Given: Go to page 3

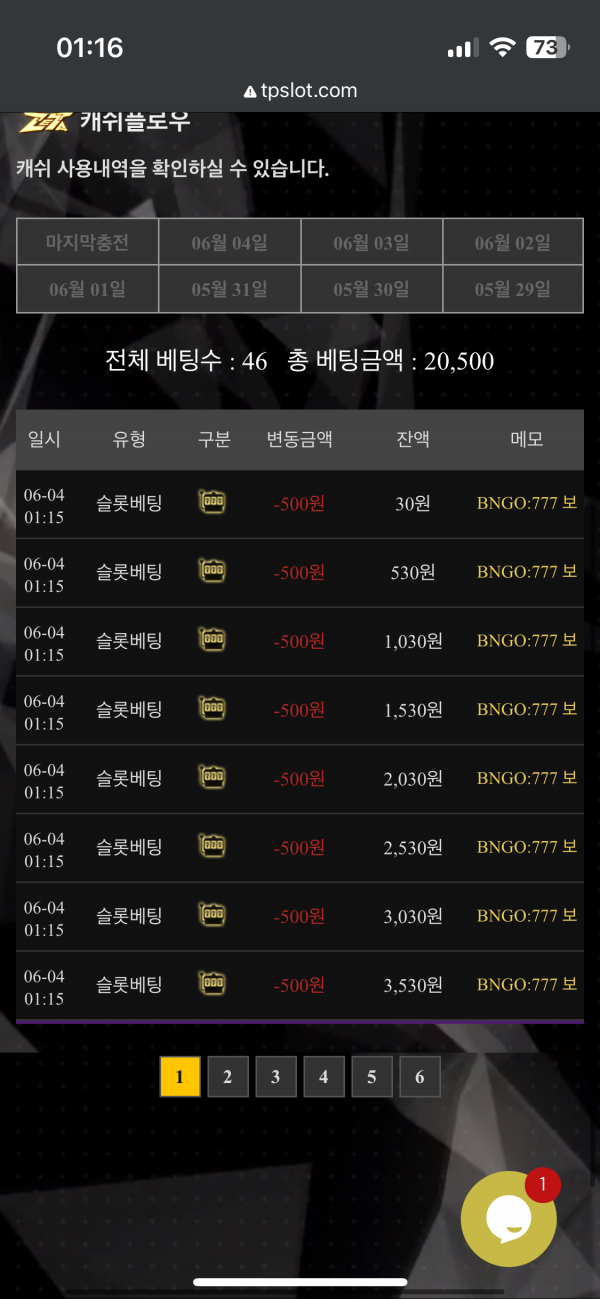Looking at the screenshot, I should click(276, 1077).
